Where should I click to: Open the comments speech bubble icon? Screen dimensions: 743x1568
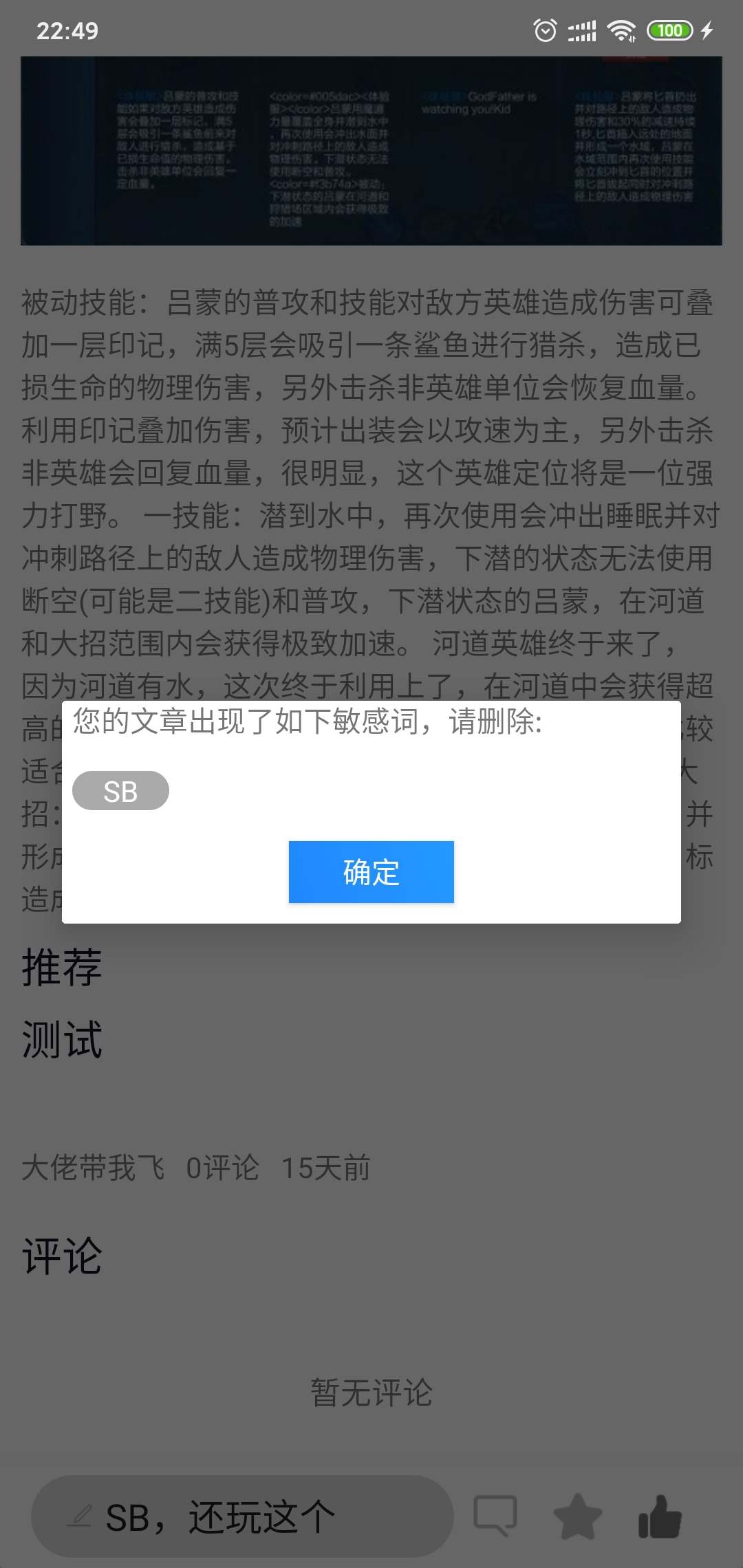pyautogui.click(x=495, y=1516)
